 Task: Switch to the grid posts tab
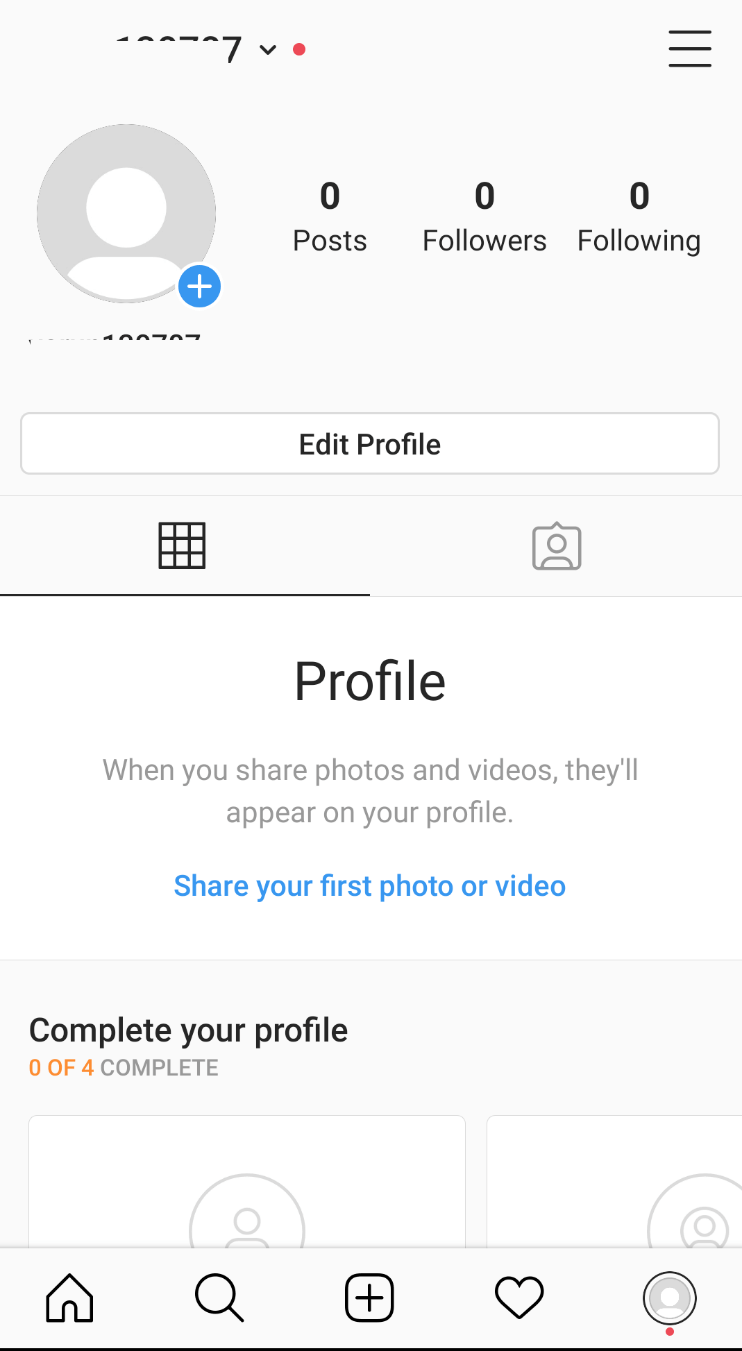coord(182,546)
